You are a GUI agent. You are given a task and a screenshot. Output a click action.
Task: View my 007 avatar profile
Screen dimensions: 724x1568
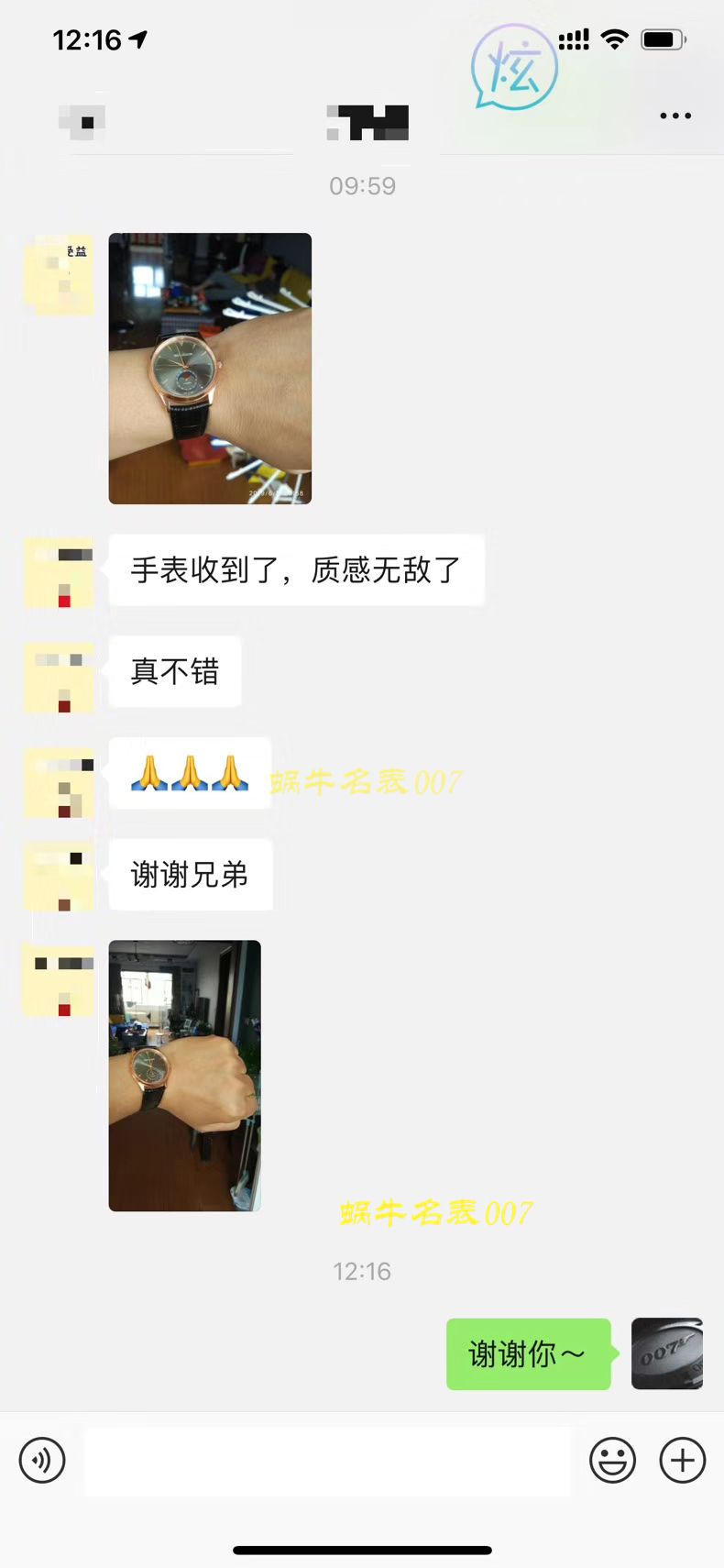click(x=666, y=1353)
